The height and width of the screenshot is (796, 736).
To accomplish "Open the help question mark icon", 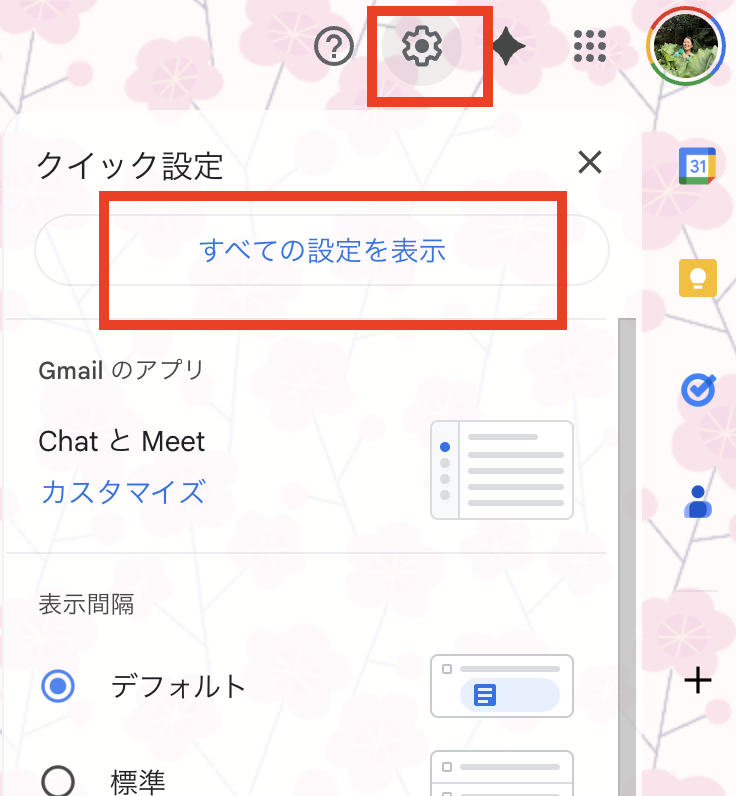I will click(x=334, y=46).
